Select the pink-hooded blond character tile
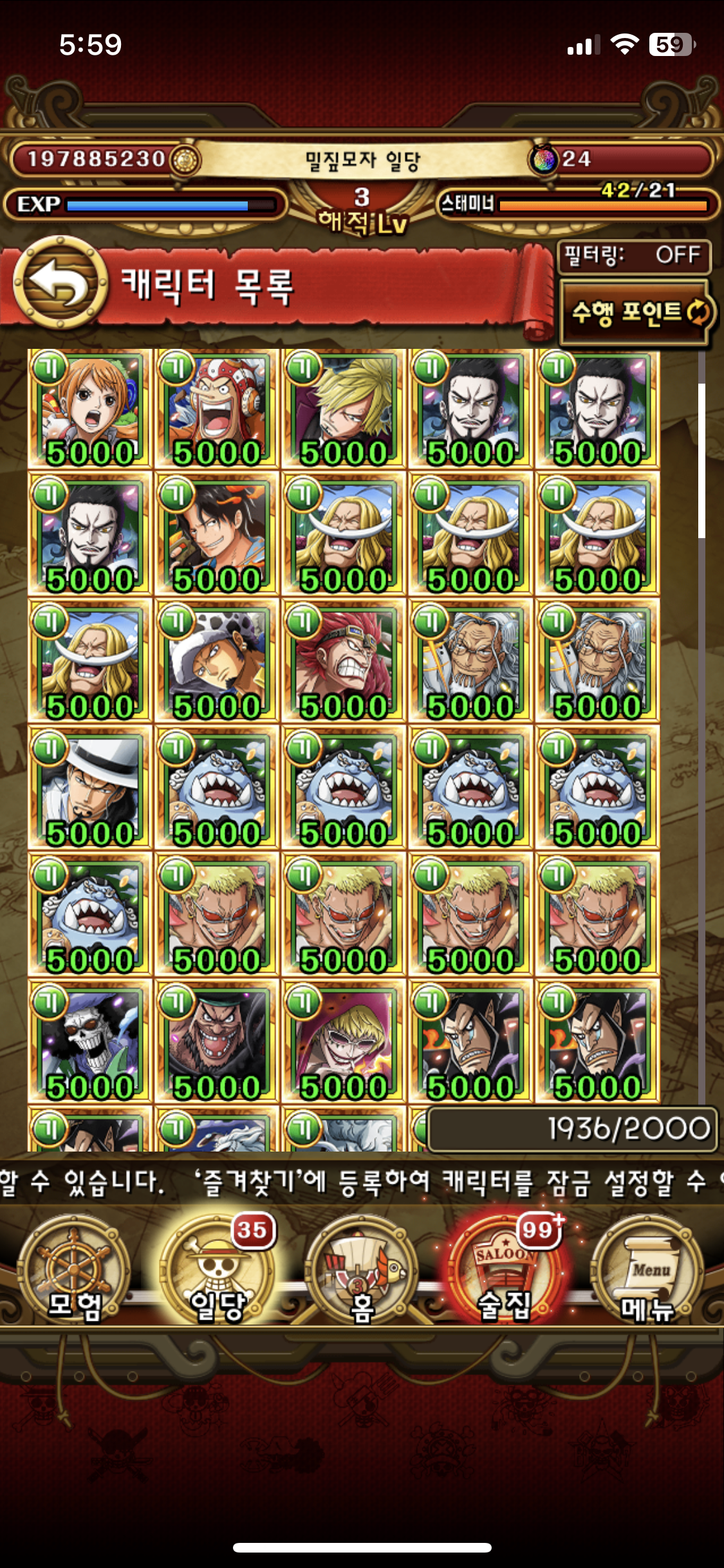Viewport: 724px width, 1568px height. [344, 1041]
